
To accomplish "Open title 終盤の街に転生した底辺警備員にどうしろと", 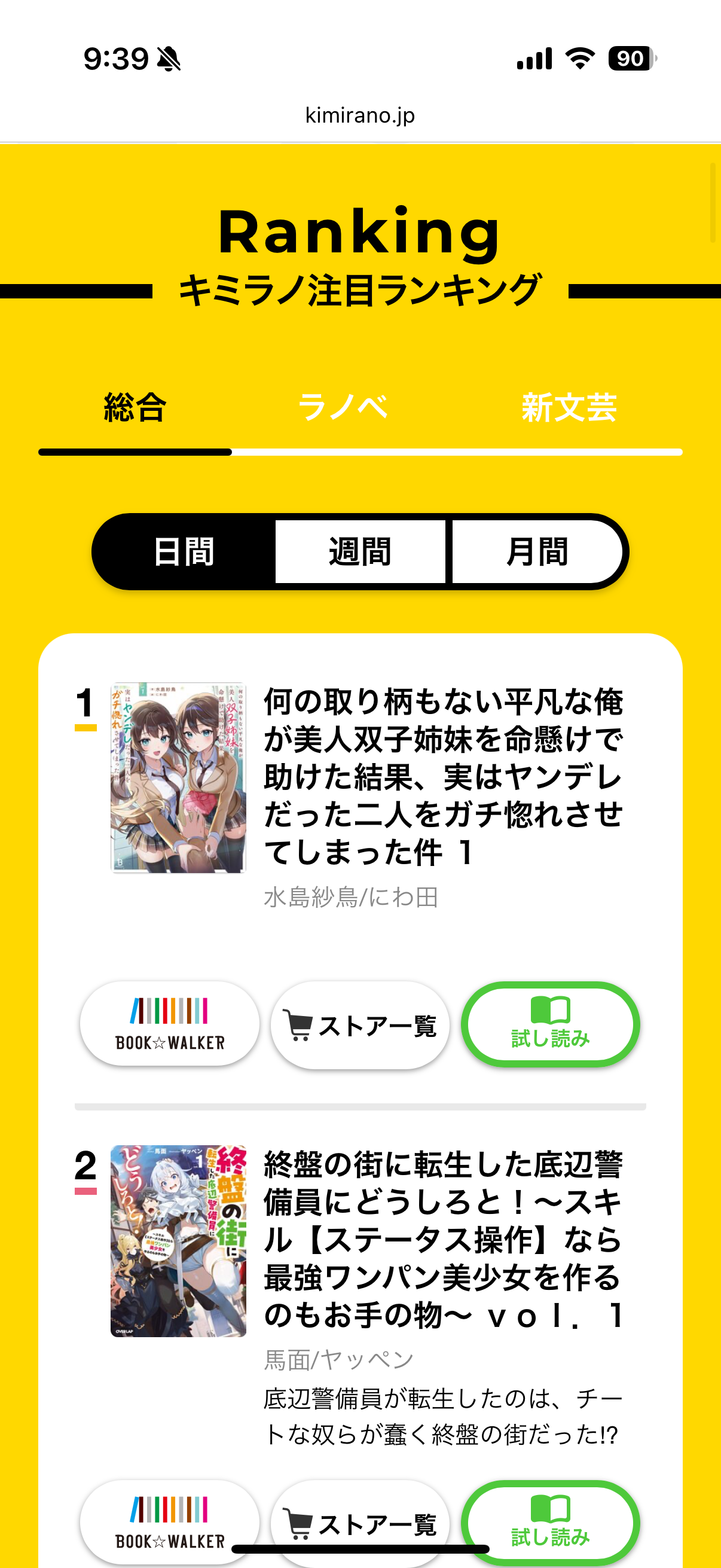I will coord(443,1238).
